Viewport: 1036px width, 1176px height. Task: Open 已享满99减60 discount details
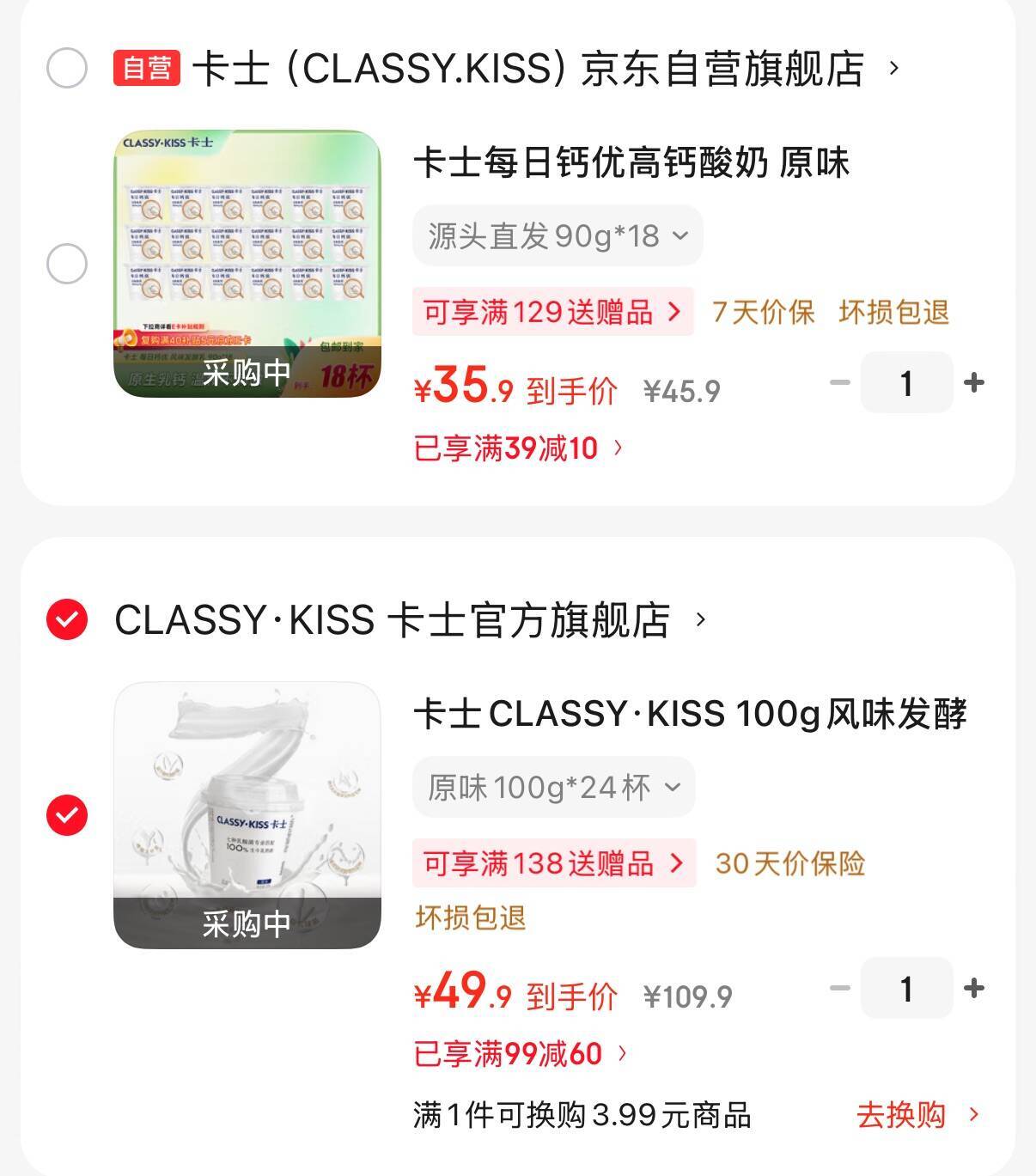tap(521, 1053)
